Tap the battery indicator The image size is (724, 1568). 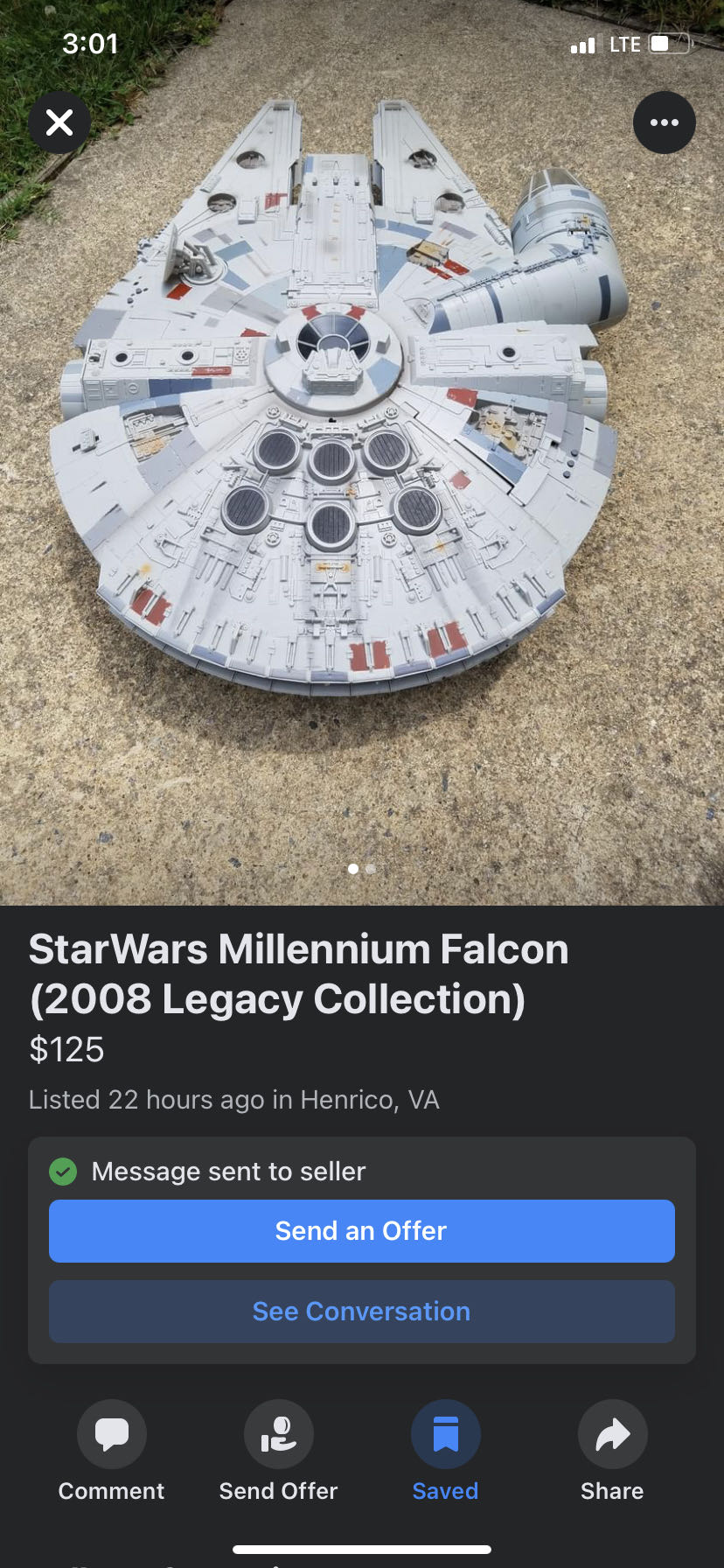pos(666,45)
